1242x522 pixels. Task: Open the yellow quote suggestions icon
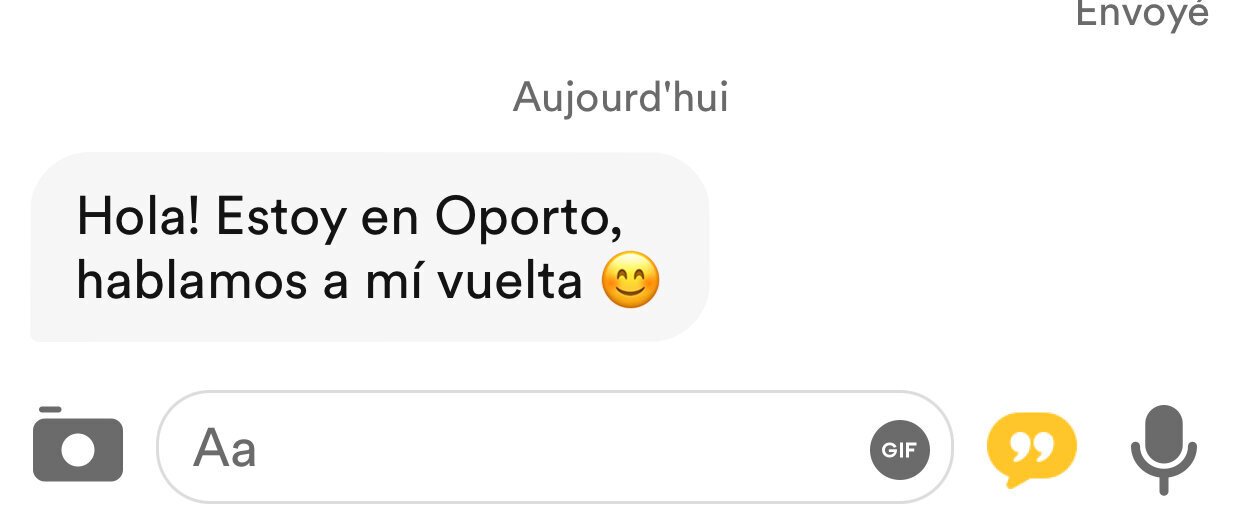pyautogui.click(x=1031, y=449)
